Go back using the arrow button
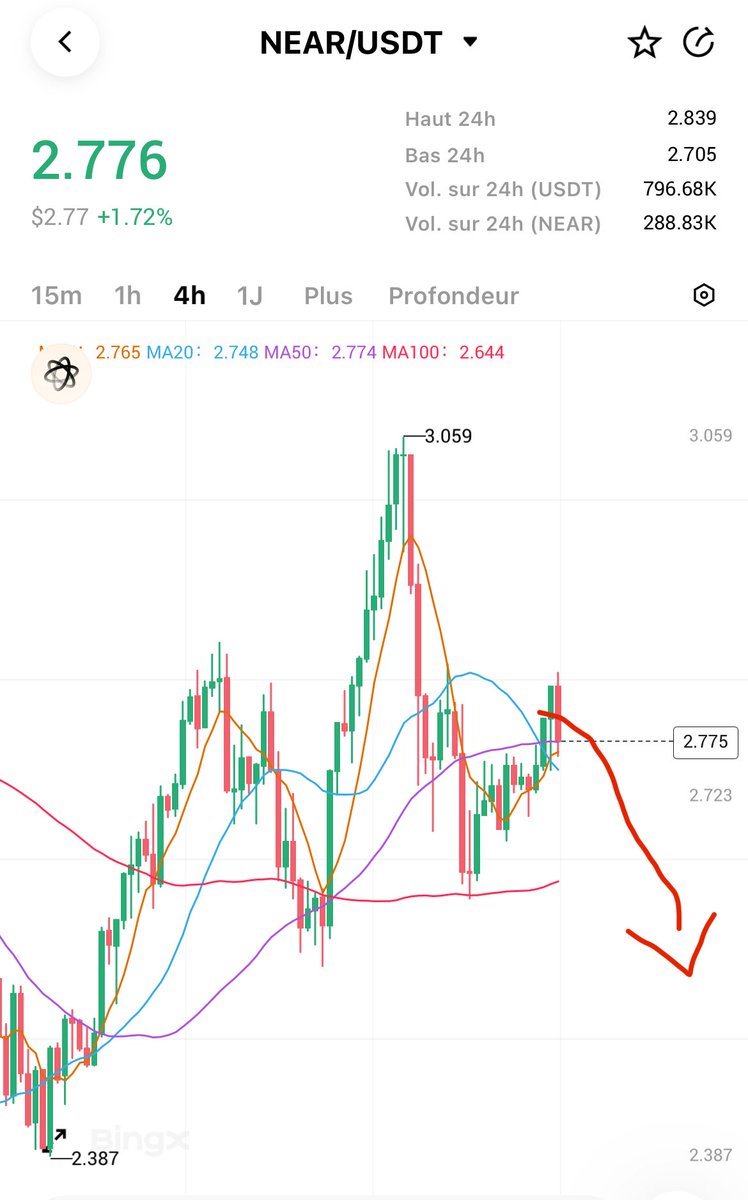 pos(65,42)
